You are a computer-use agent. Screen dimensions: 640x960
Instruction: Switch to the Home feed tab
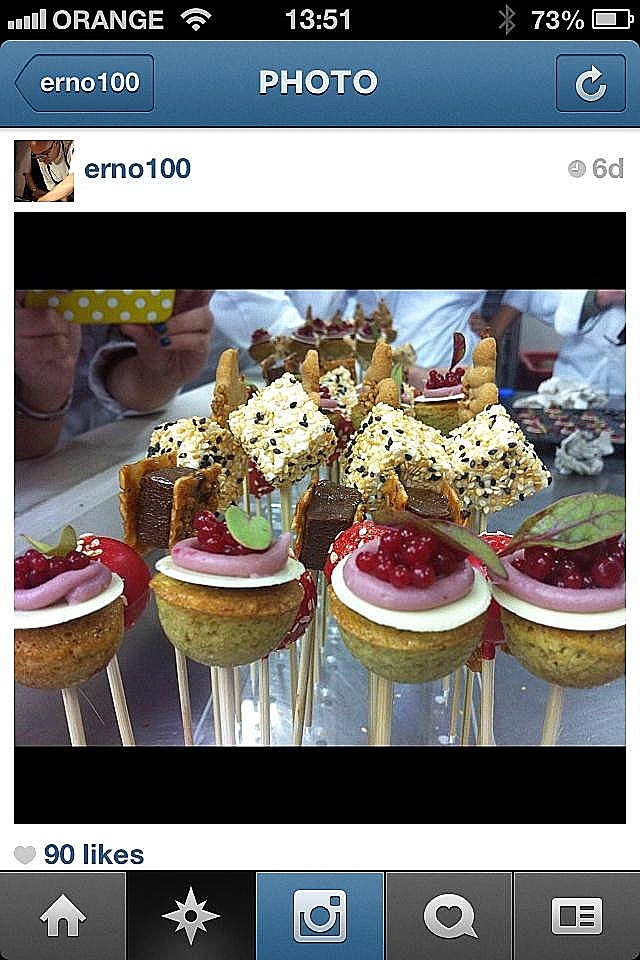pos(63,916)
